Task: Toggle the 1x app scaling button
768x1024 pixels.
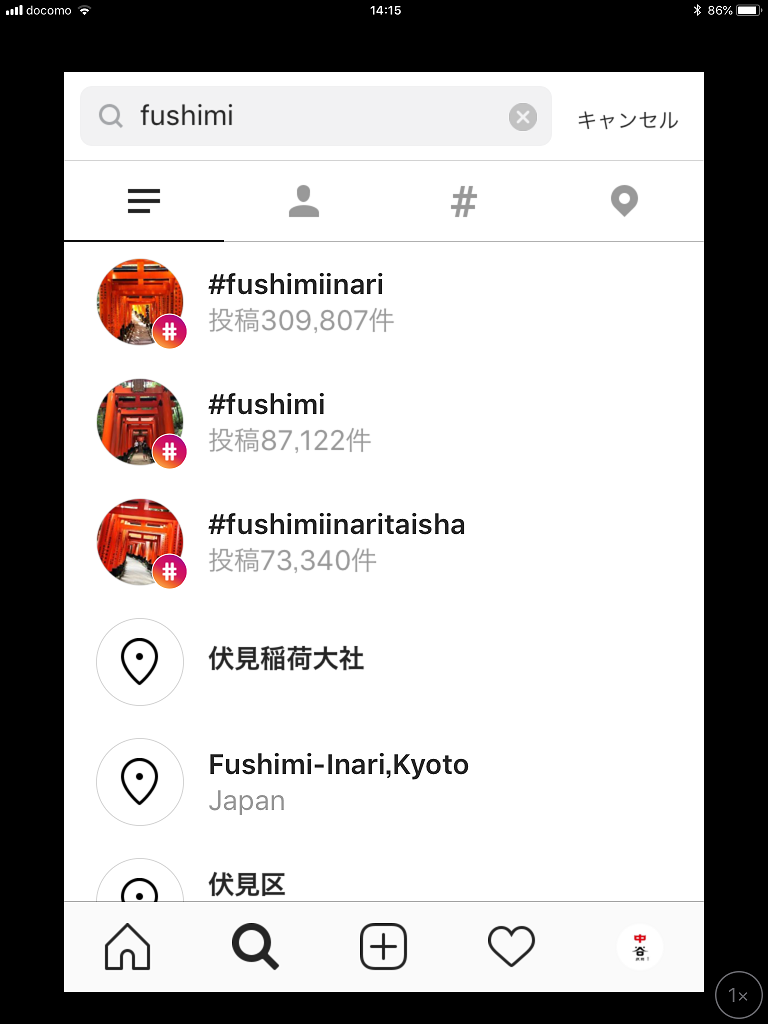Action: point(739,995)
